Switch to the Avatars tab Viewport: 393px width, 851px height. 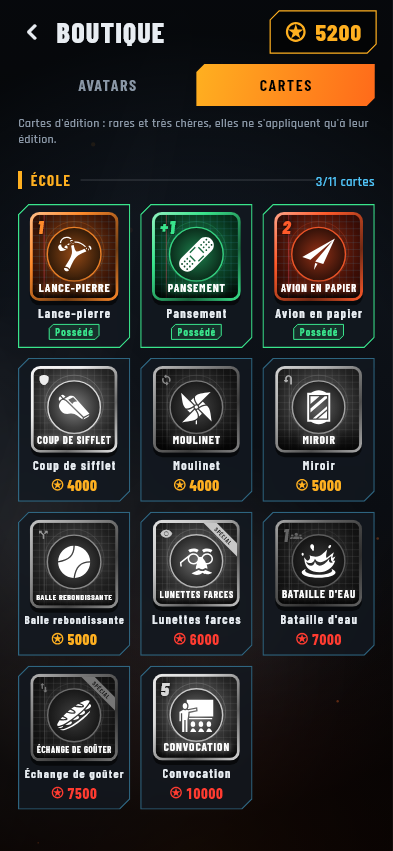(x=107, y=85)
